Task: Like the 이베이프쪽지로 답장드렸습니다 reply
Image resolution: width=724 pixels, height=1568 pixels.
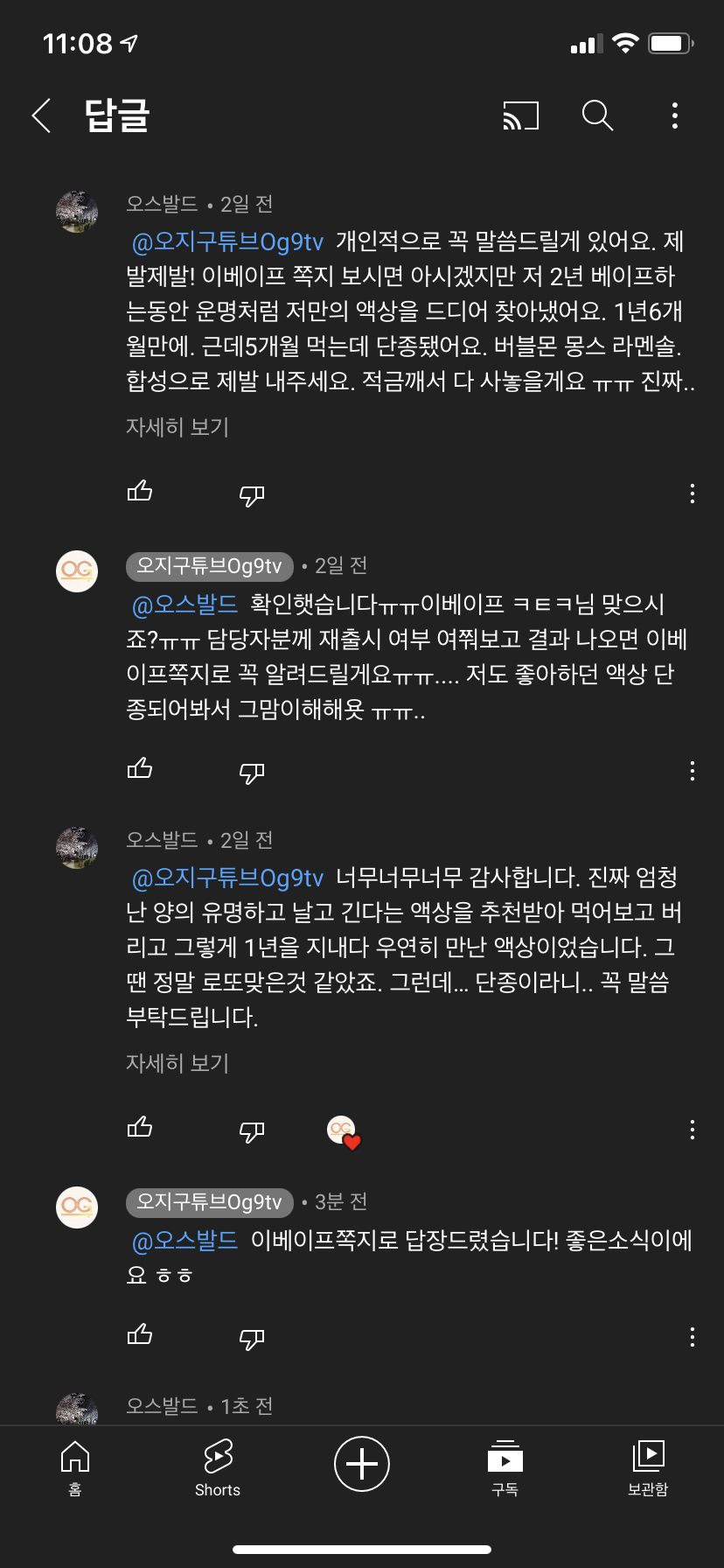Action: pos(140,1335)
